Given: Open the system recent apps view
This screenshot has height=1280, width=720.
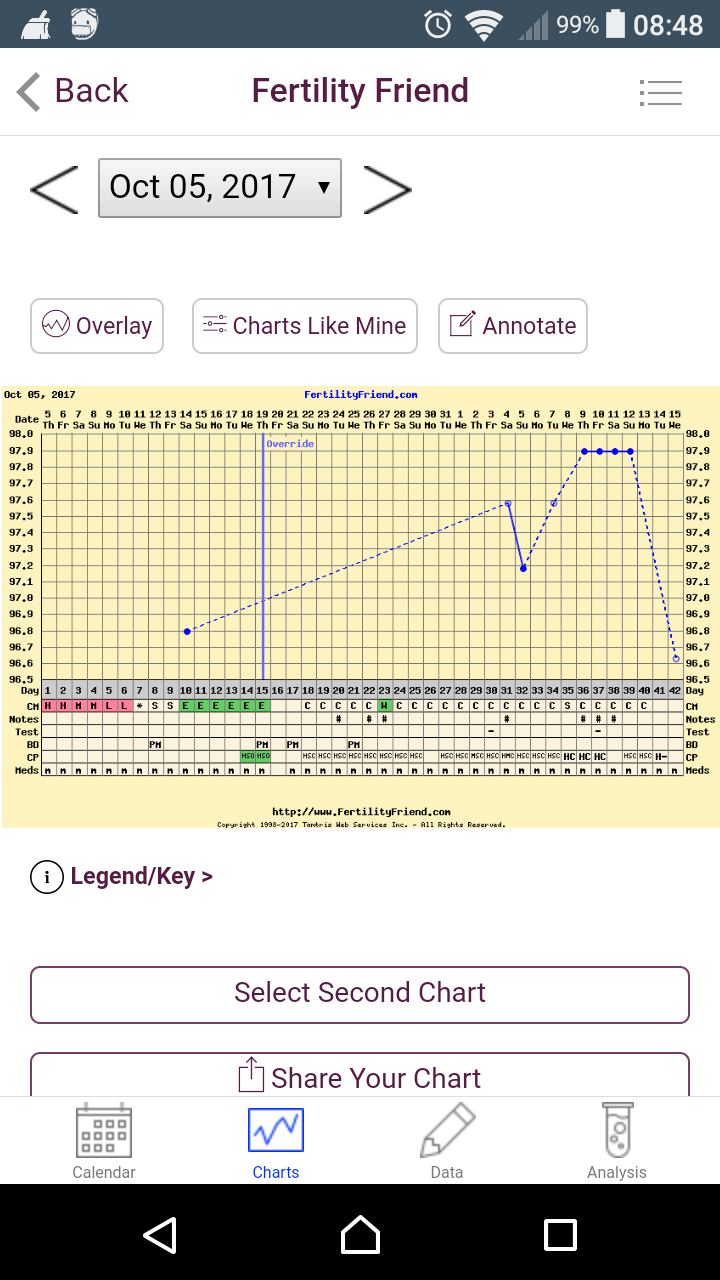Looking at the screenshot, I should tap(560, 1234).
